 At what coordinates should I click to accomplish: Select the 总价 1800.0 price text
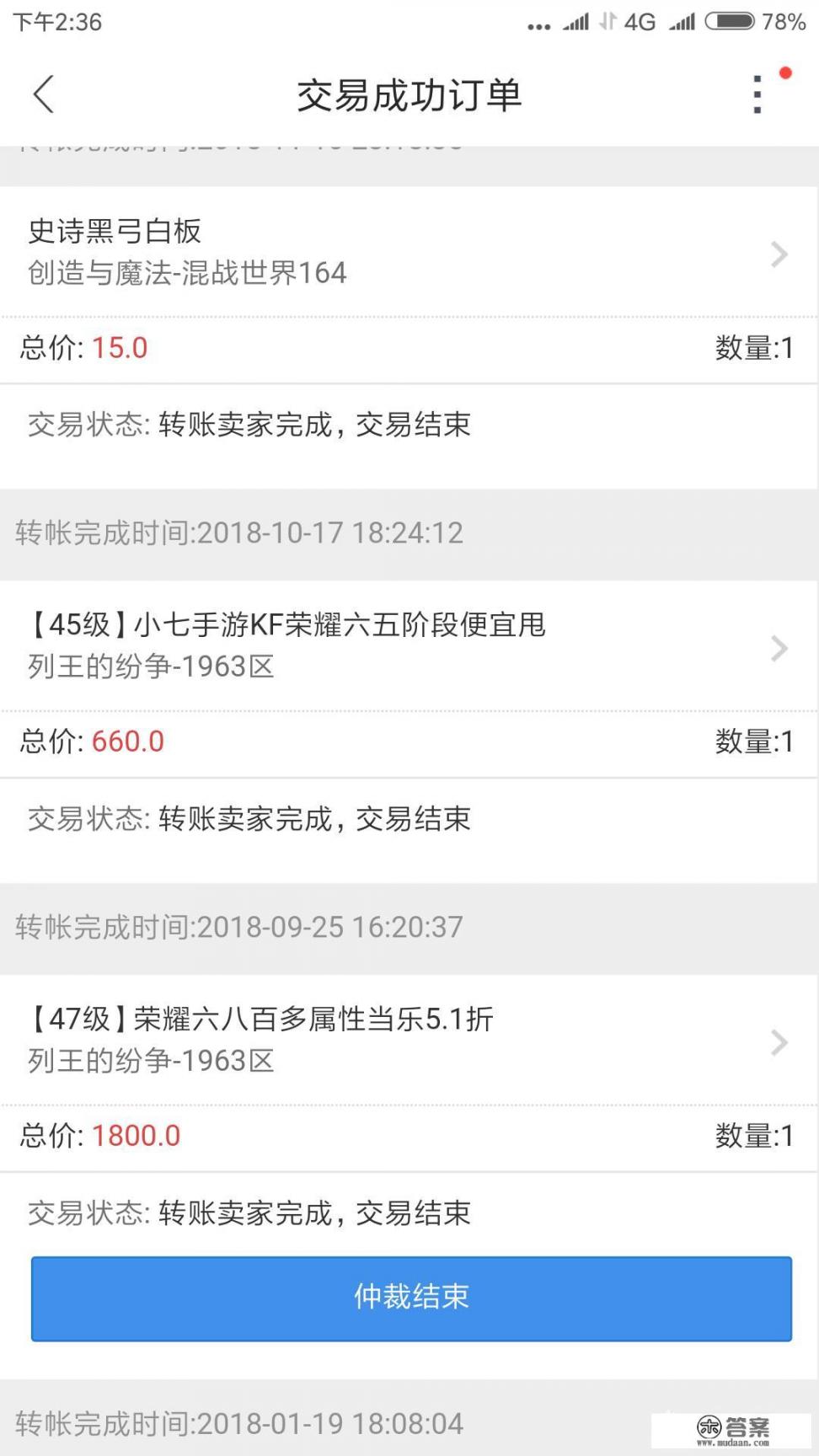pyautogui.click(x=135, y=1136)
